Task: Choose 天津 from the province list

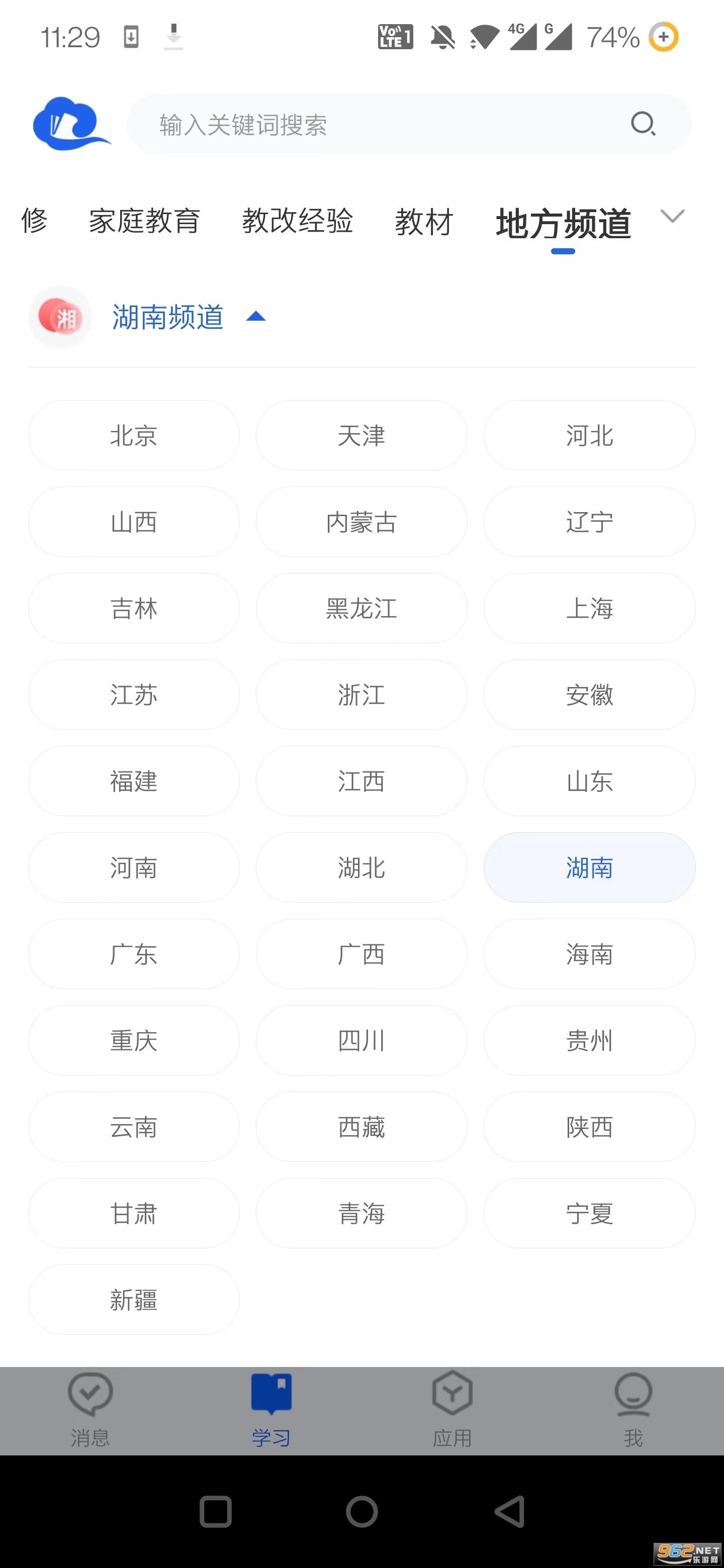Action: 361,435
